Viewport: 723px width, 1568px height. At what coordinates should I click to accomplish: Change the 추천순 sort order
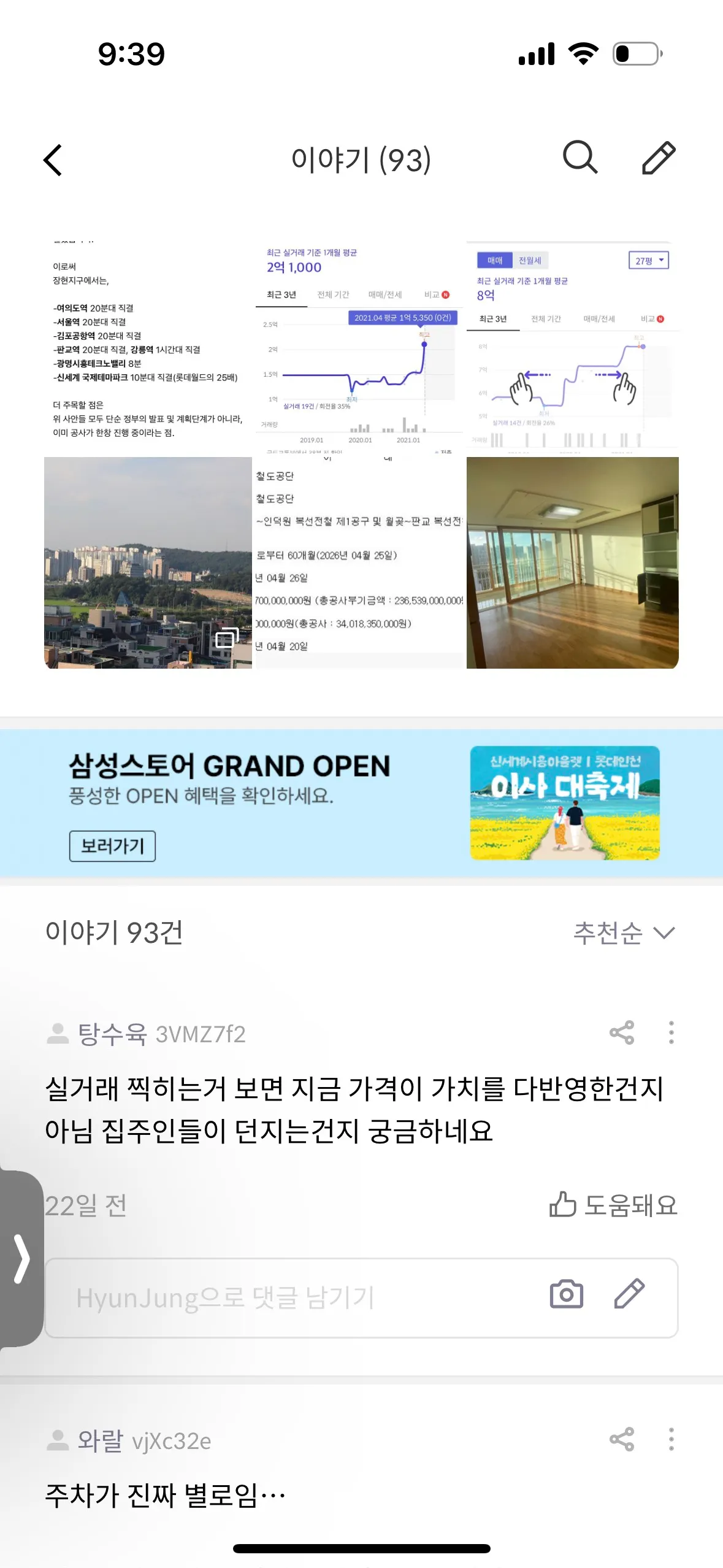[624, 933]
